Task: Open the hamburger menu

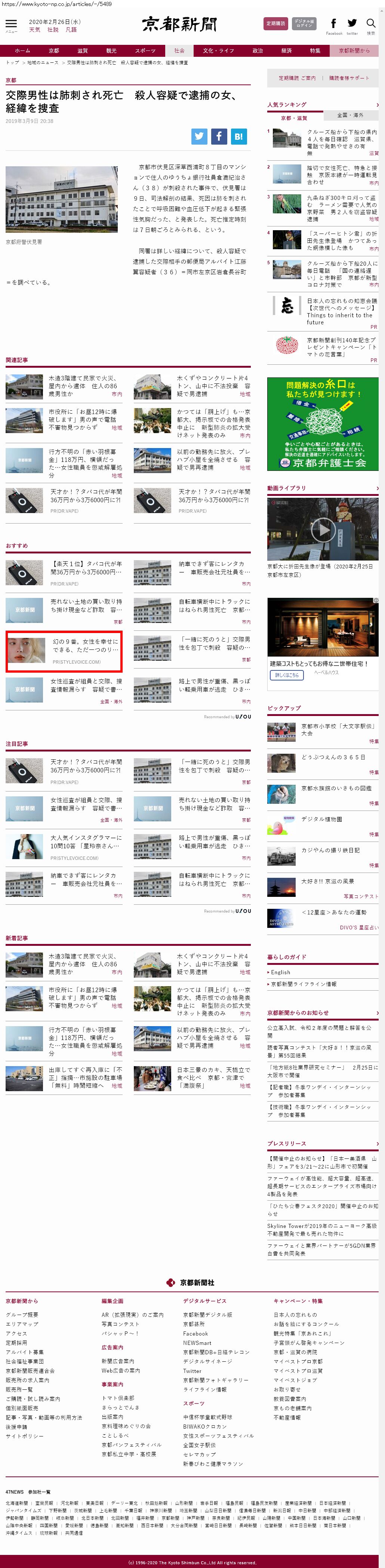Action: (11, 24)
